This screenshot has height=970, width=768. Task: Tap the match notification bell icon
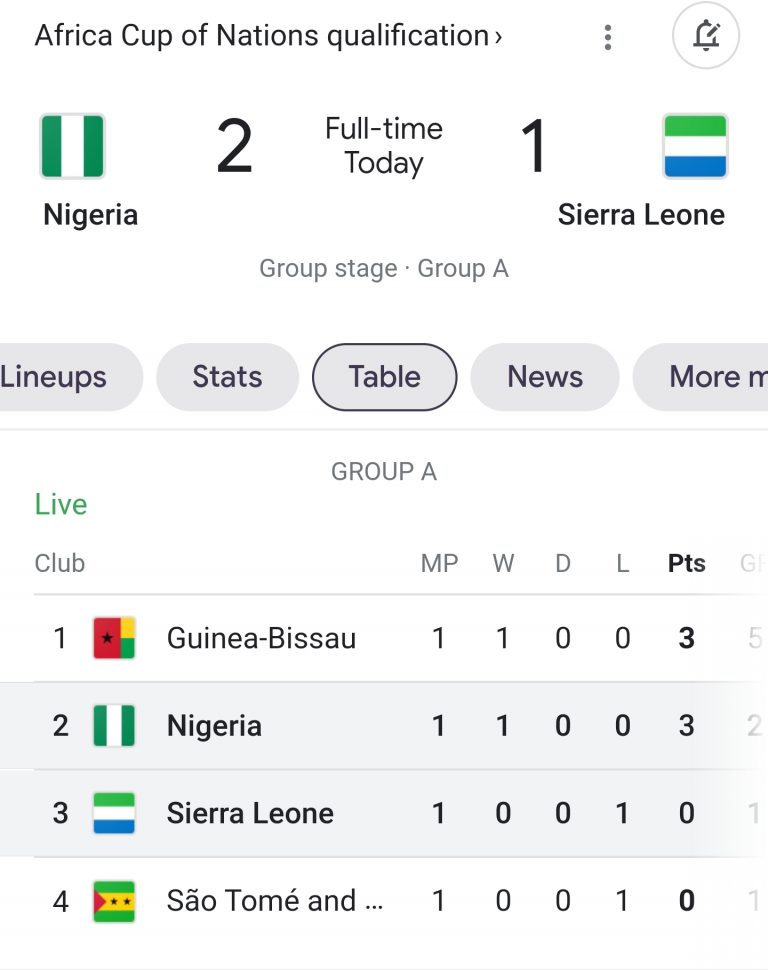tap(706, 37)
